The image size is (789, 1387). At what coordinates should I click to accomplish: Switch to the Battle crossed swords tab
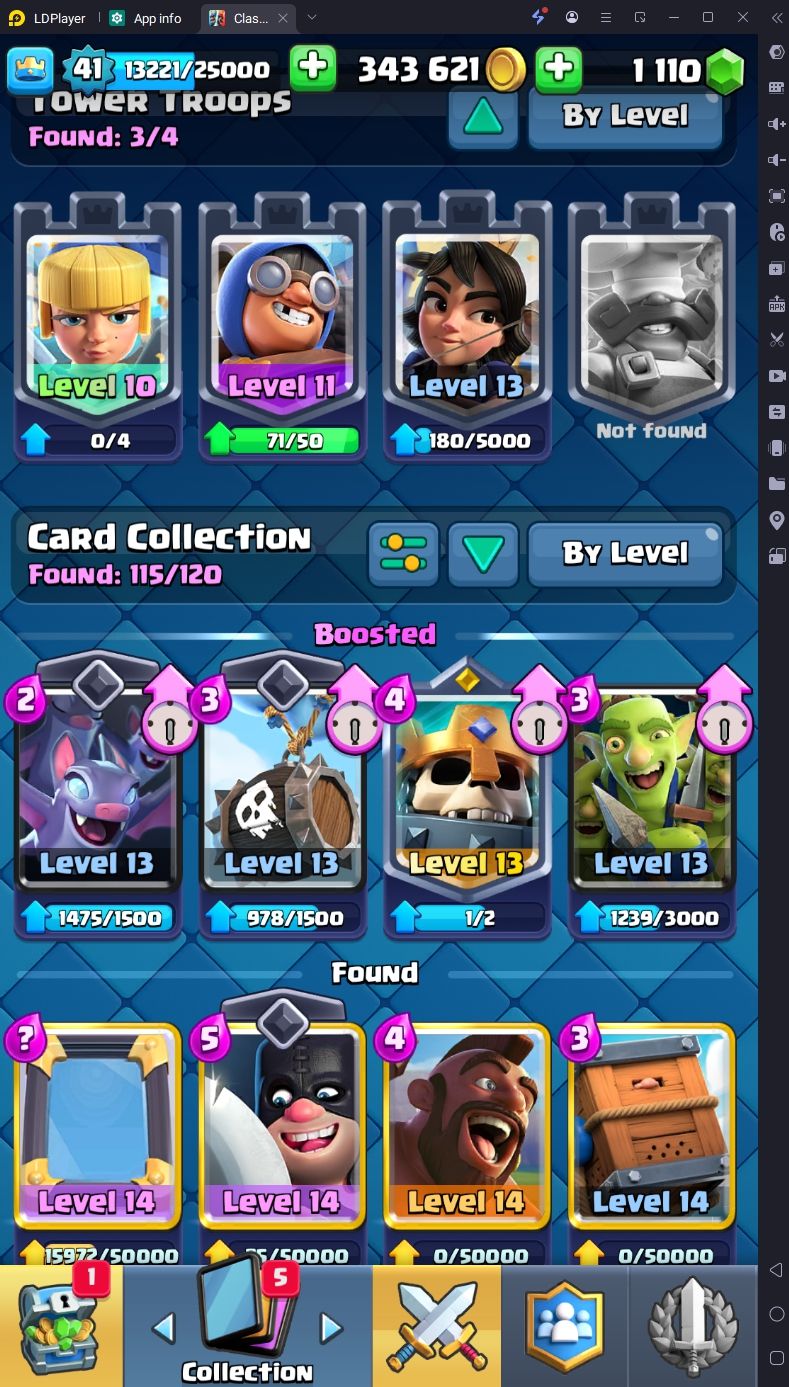[x=436, y=1326]
